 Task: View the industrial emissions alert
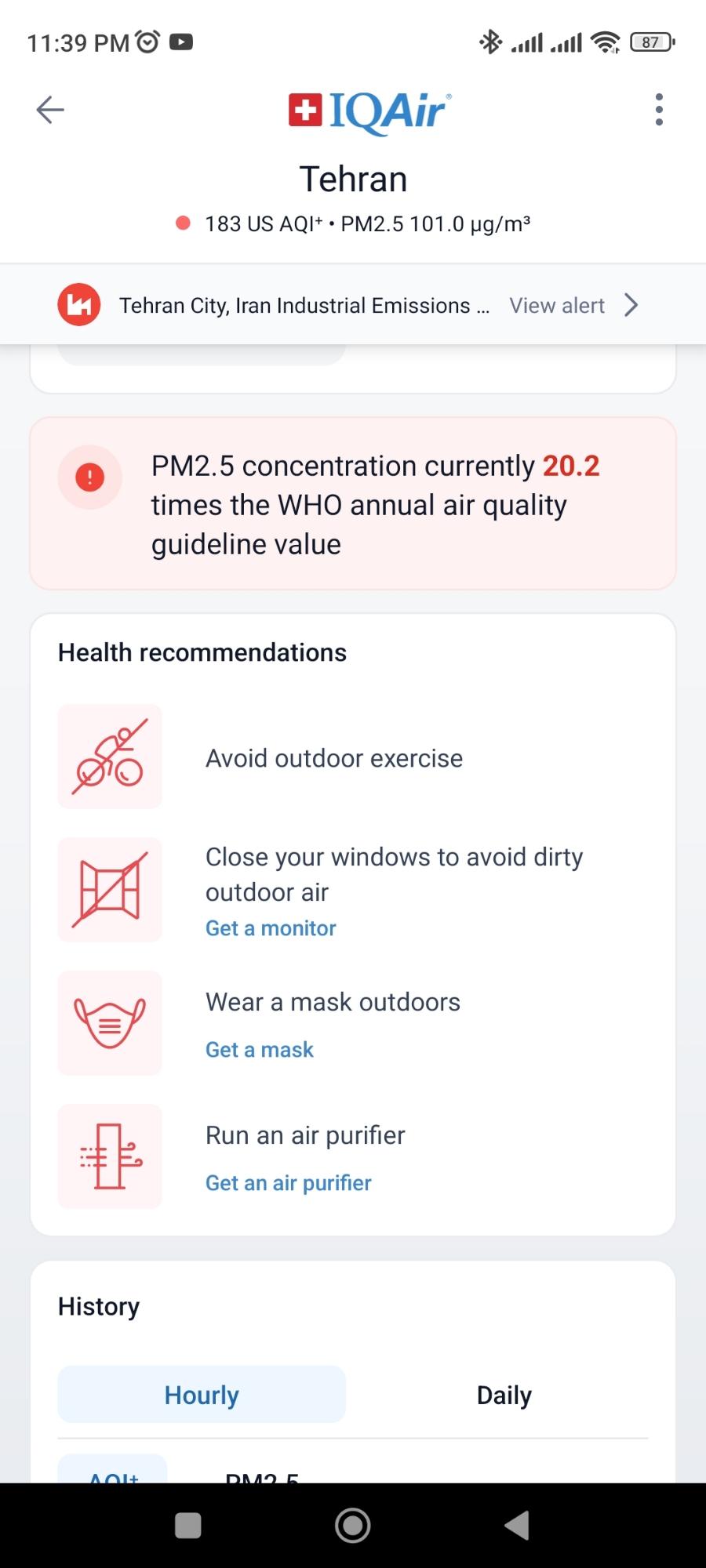[x=573, y=305]
